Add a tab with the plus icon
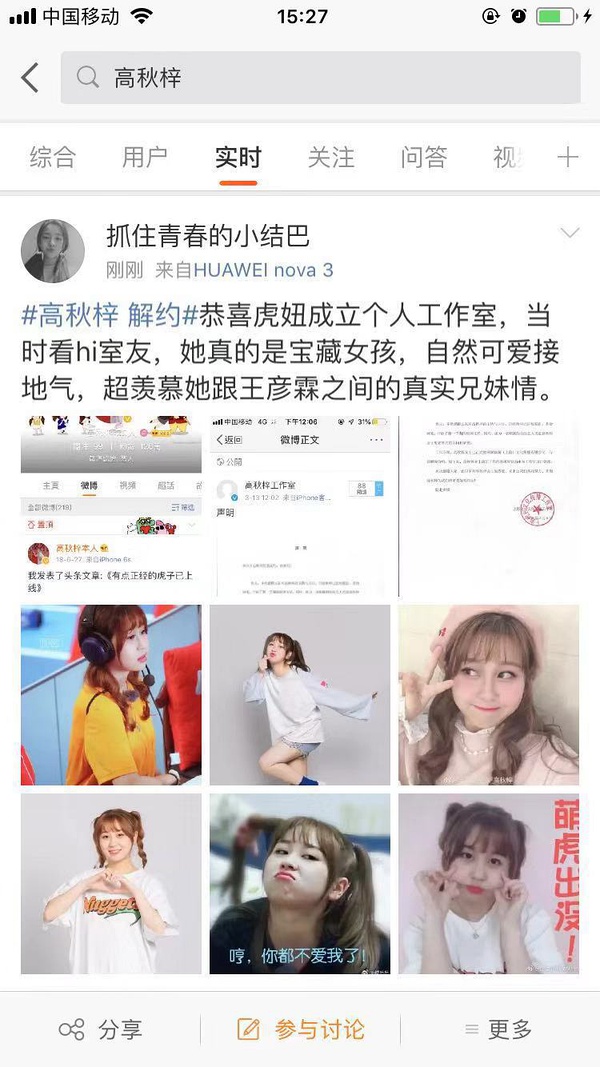 pos(567,157)
